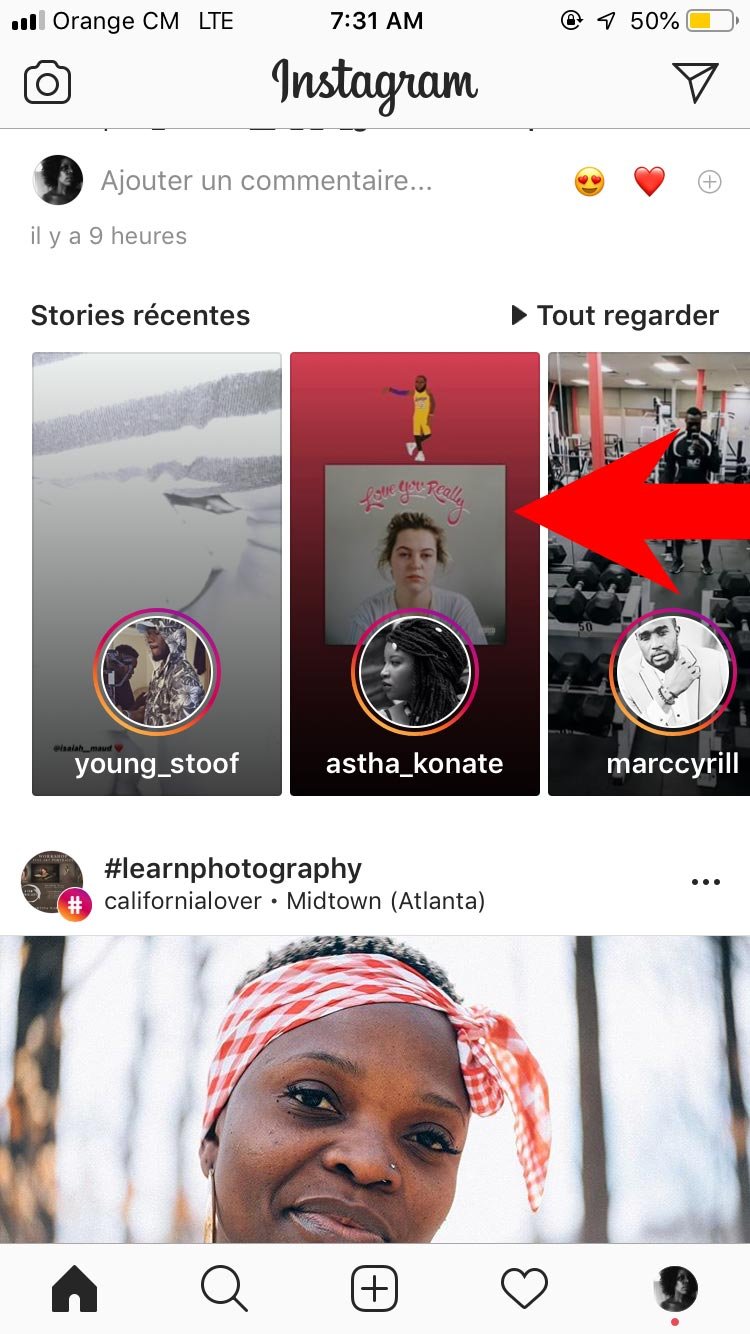Open direct messages paper plane
750x1334 pixels.
coord(695,83)
